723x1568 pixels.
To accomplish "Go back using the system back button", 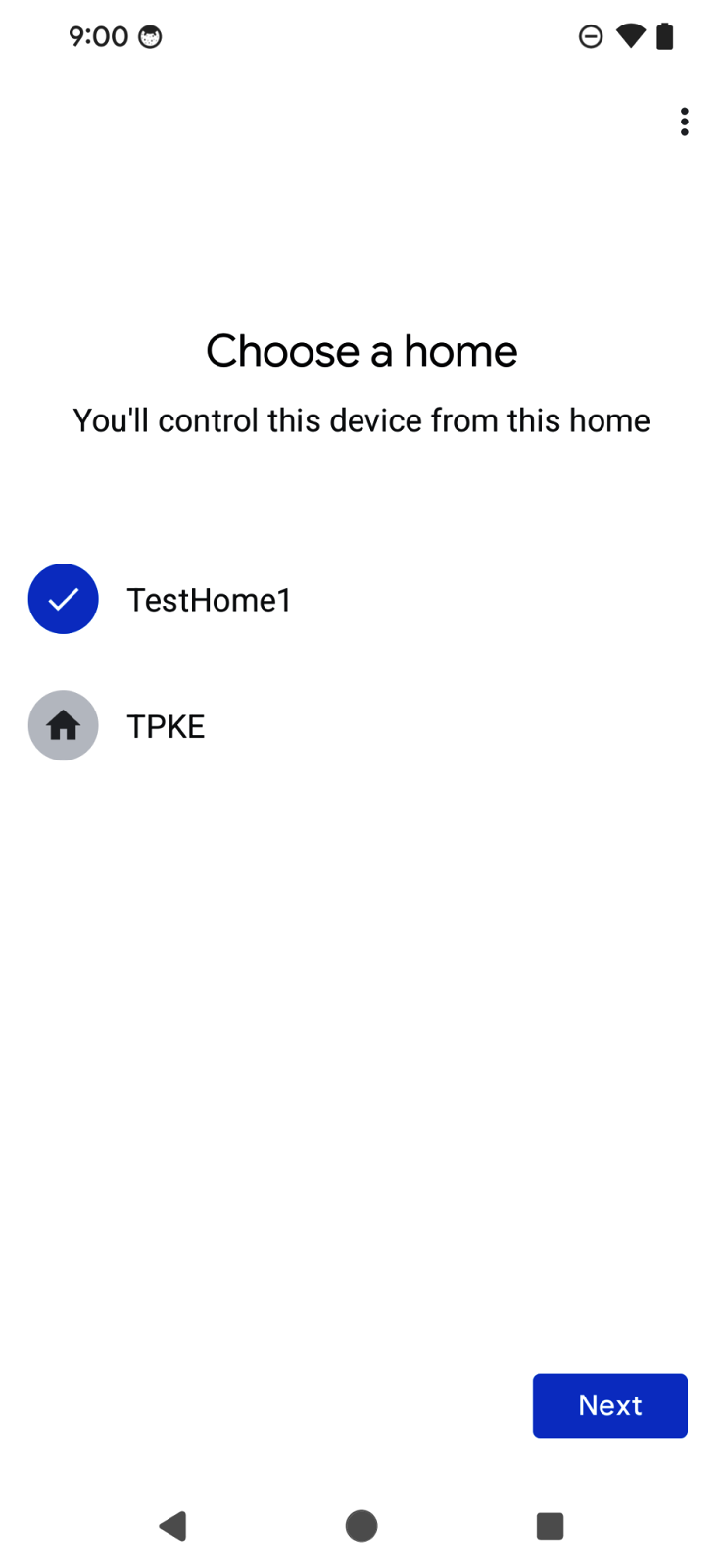I will pyautogui.click(x=173, y=1525).
